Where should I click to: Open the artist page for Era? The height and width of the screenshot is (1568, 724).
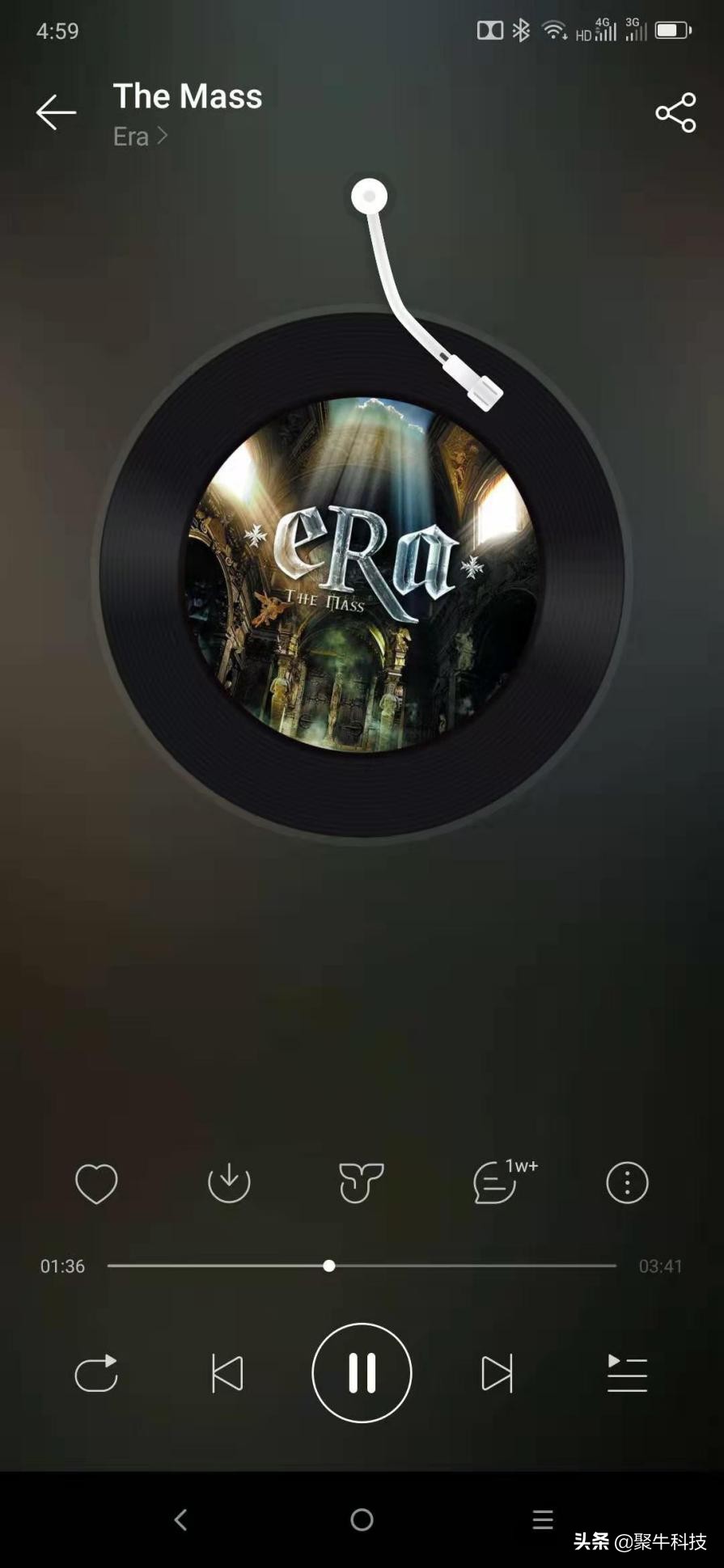[x=140, y=136]
